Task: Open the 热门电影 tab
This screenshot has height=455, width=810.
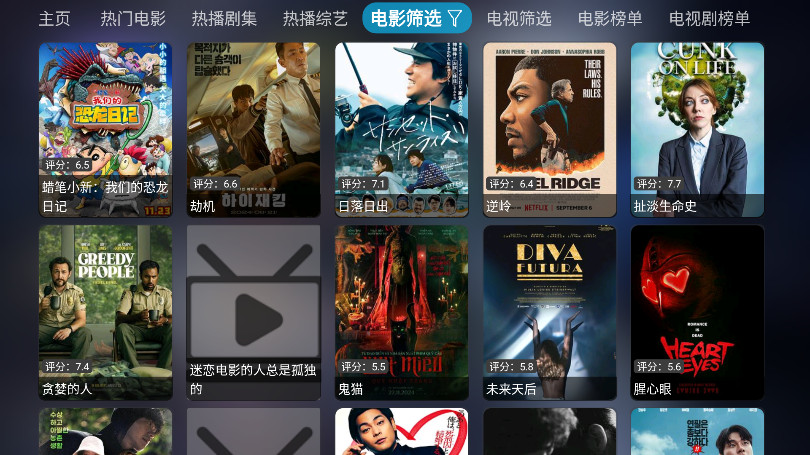Action: pos(133,18)
